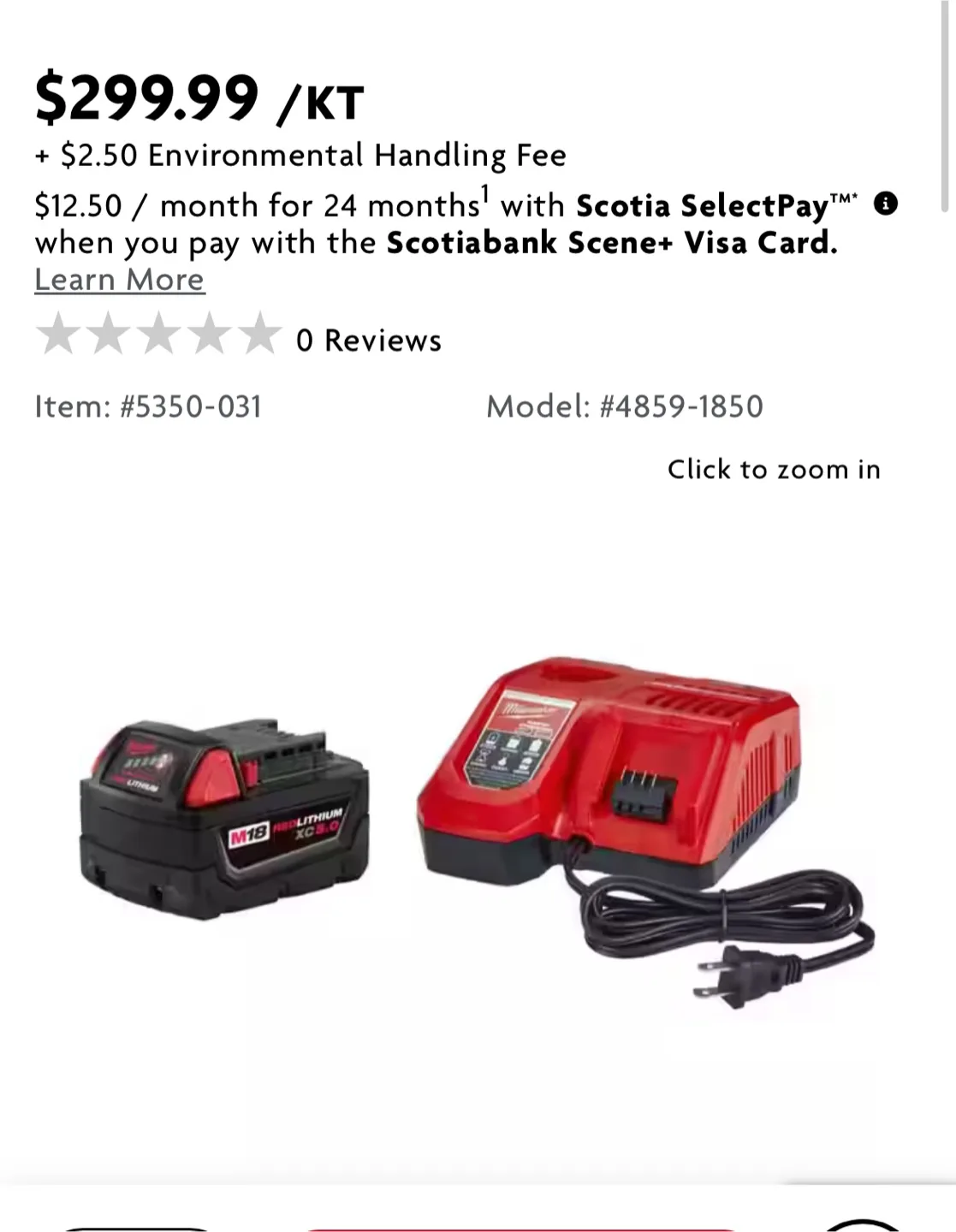Click the Item number #5350-031
Image resolution: width=956 pixels, height=1232 pixels.
tap(147, 407)
